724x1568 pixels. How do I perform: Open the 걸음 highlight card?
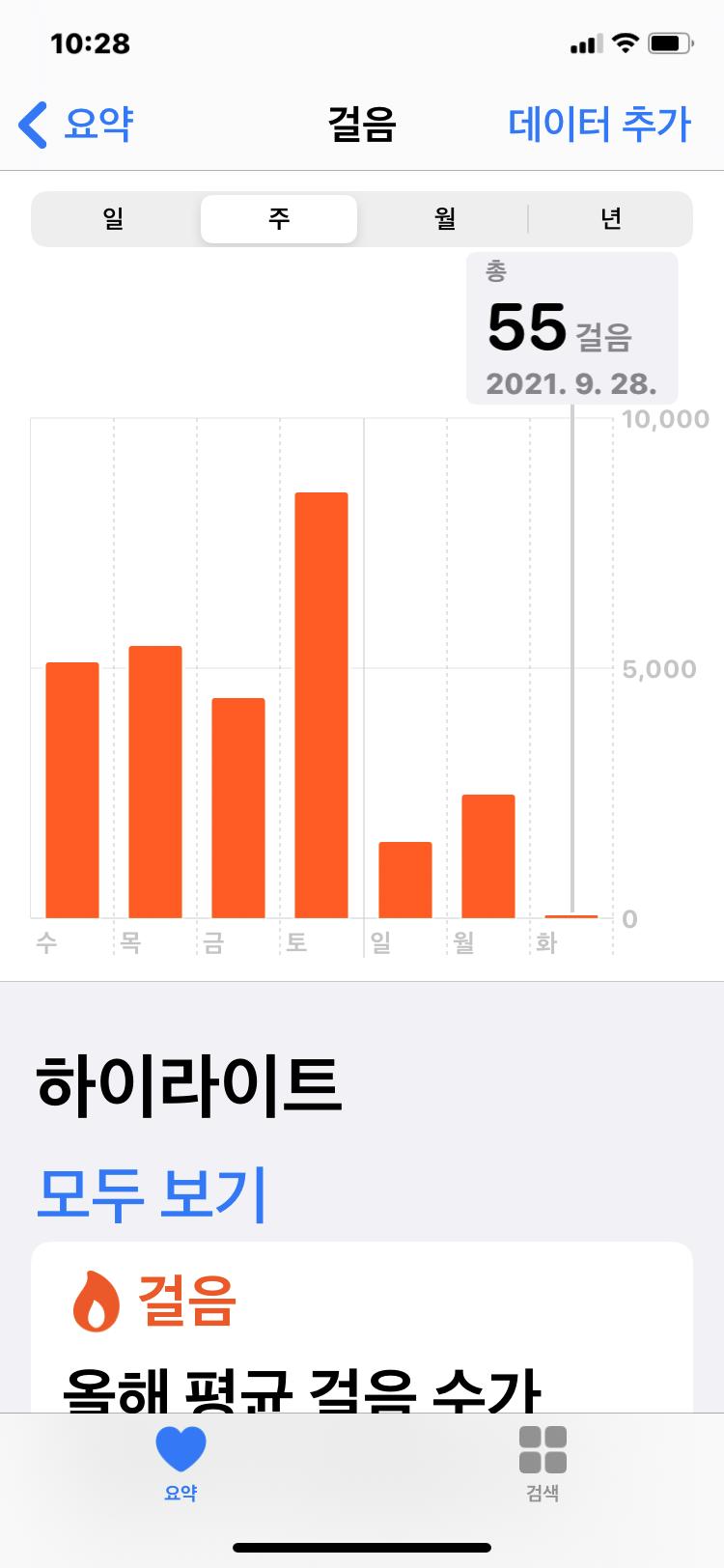point(362,1332)
